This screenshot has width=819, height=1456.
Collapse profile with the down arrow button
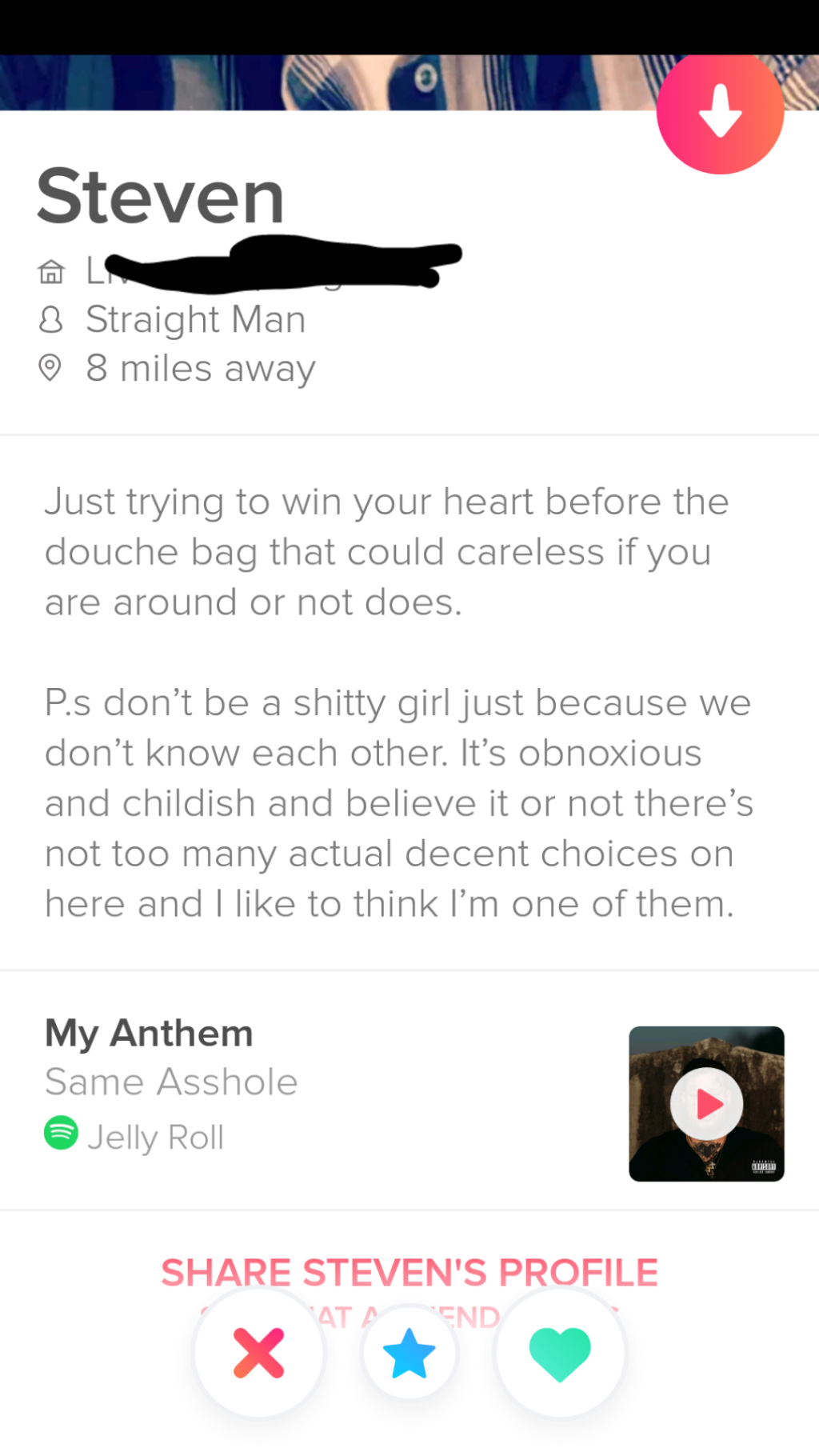pyautogui.click(x=720, y=111)
